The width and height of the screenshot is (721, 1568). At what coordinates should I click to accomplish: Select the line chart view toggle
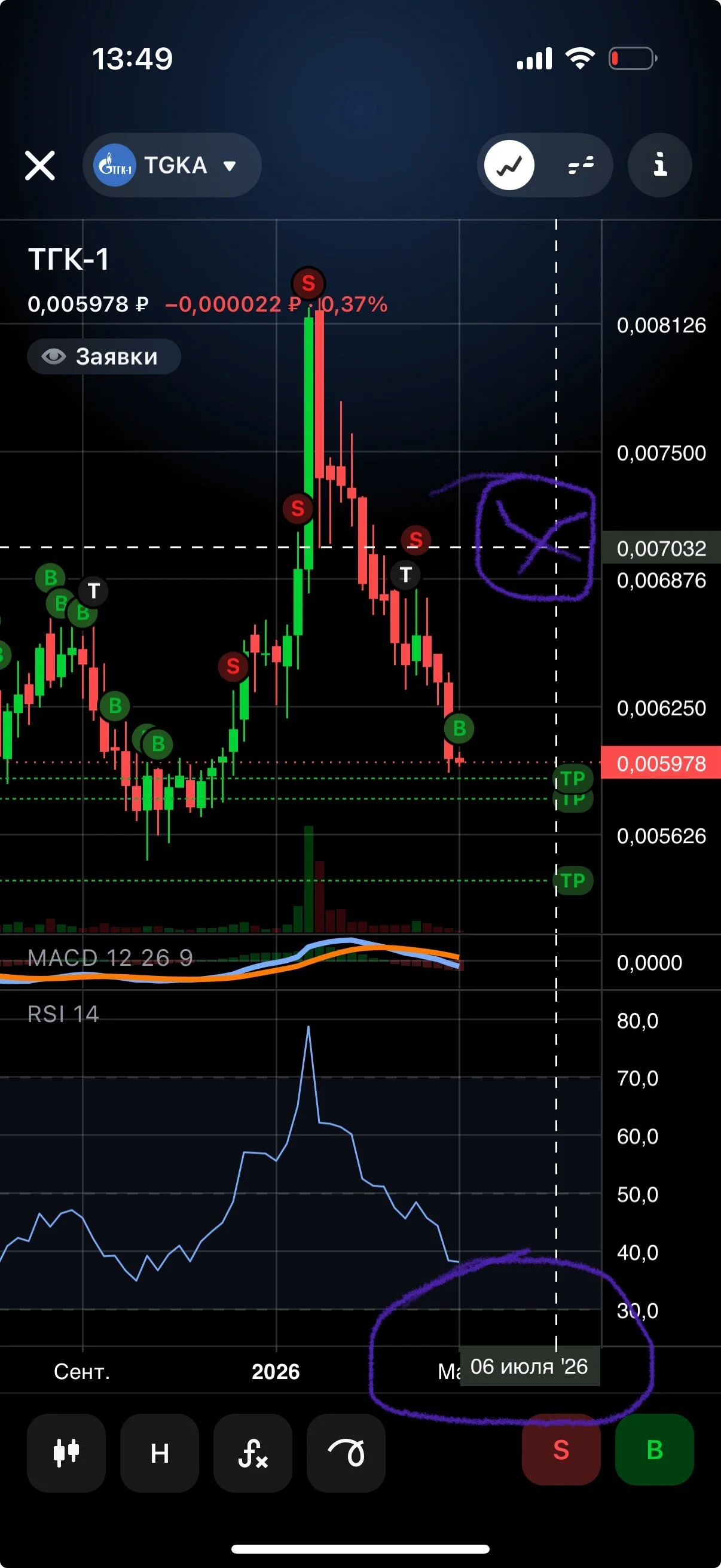[509, 165]
